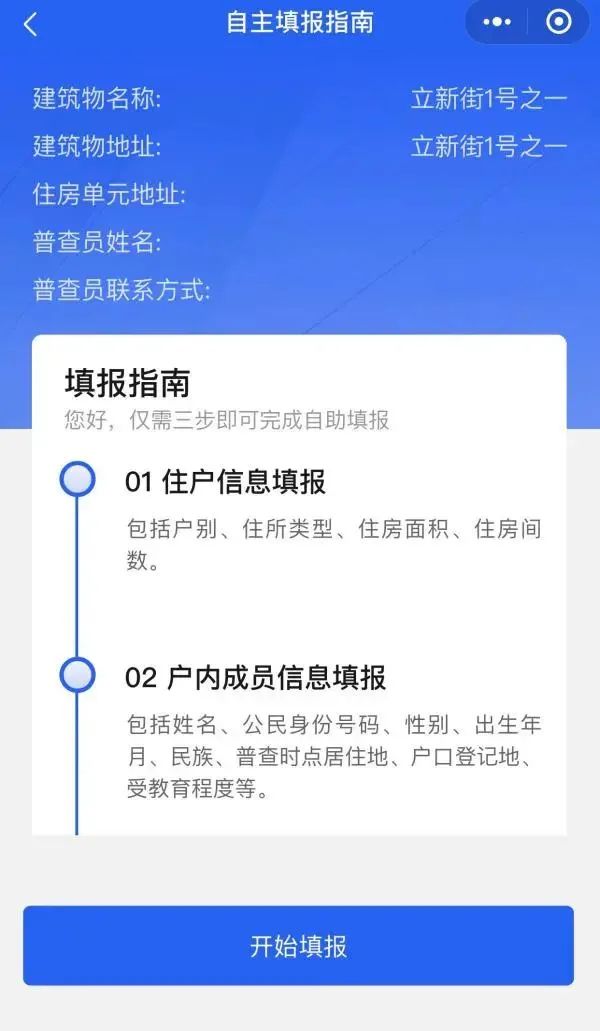Tap the 开始填报 button
This screenshot has width=600, height=1031.
pos(298,946)
